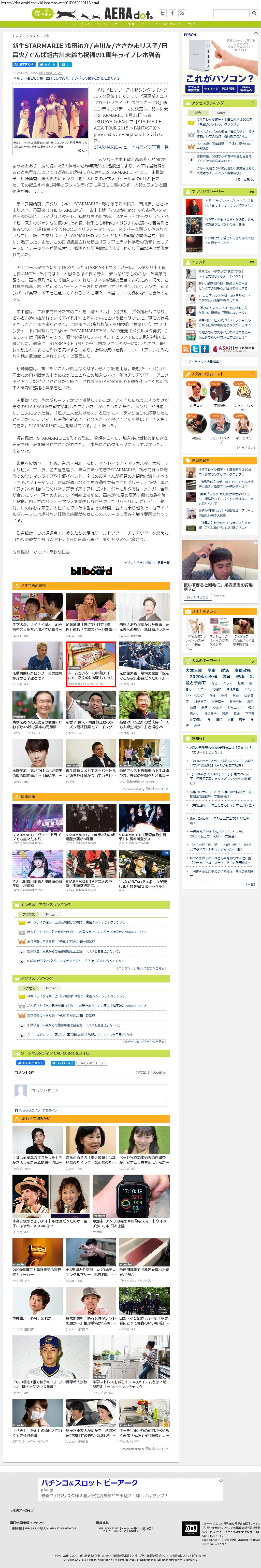Viewport: 261px width, 1568px height.
Task: Select ニュース in the navigation bar
Action: tap(70, 24)
